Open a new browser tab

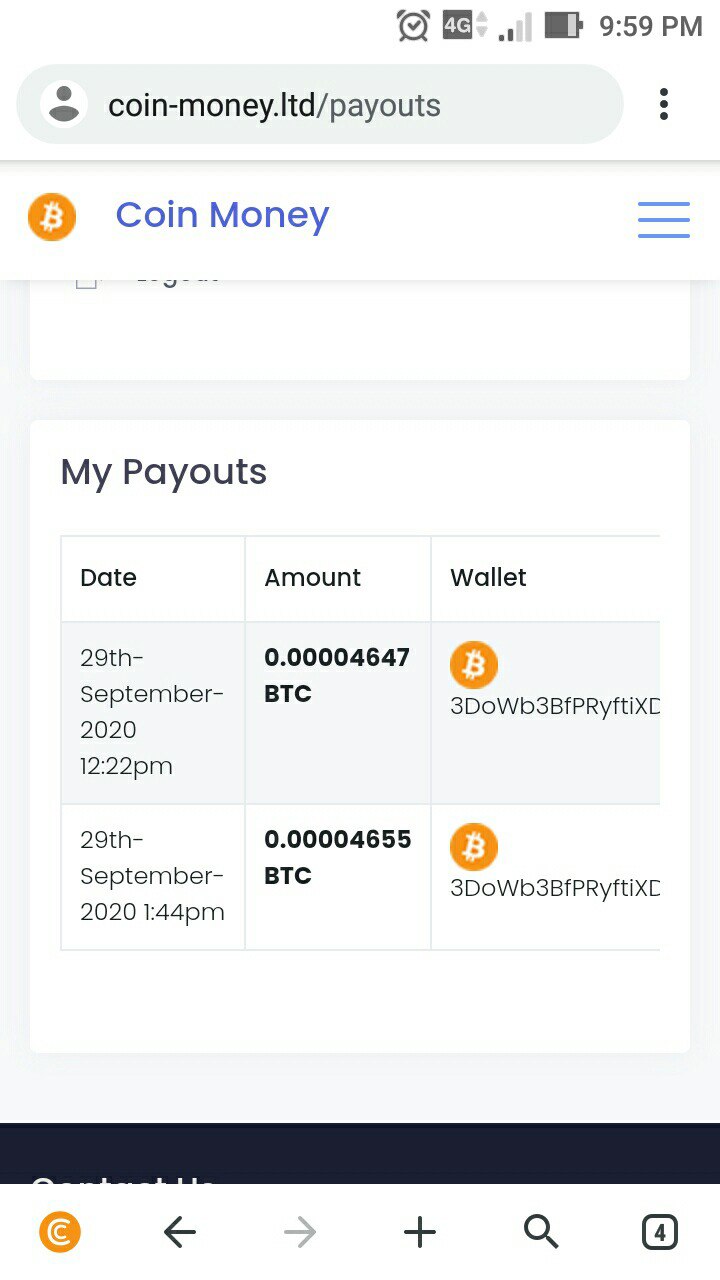click(x=420, y=1233)
